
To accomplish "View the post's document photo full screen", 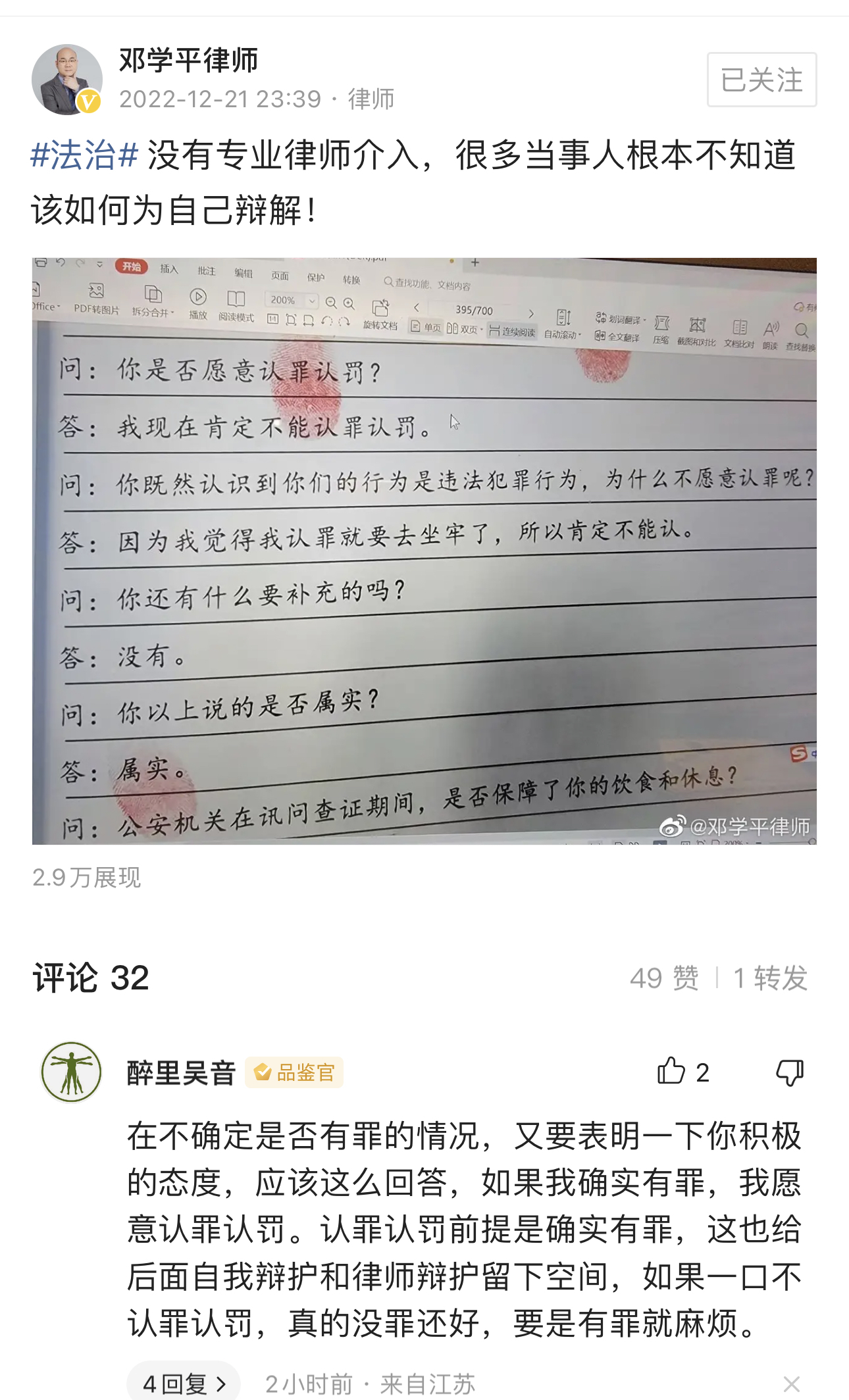I will coord(424,551).
